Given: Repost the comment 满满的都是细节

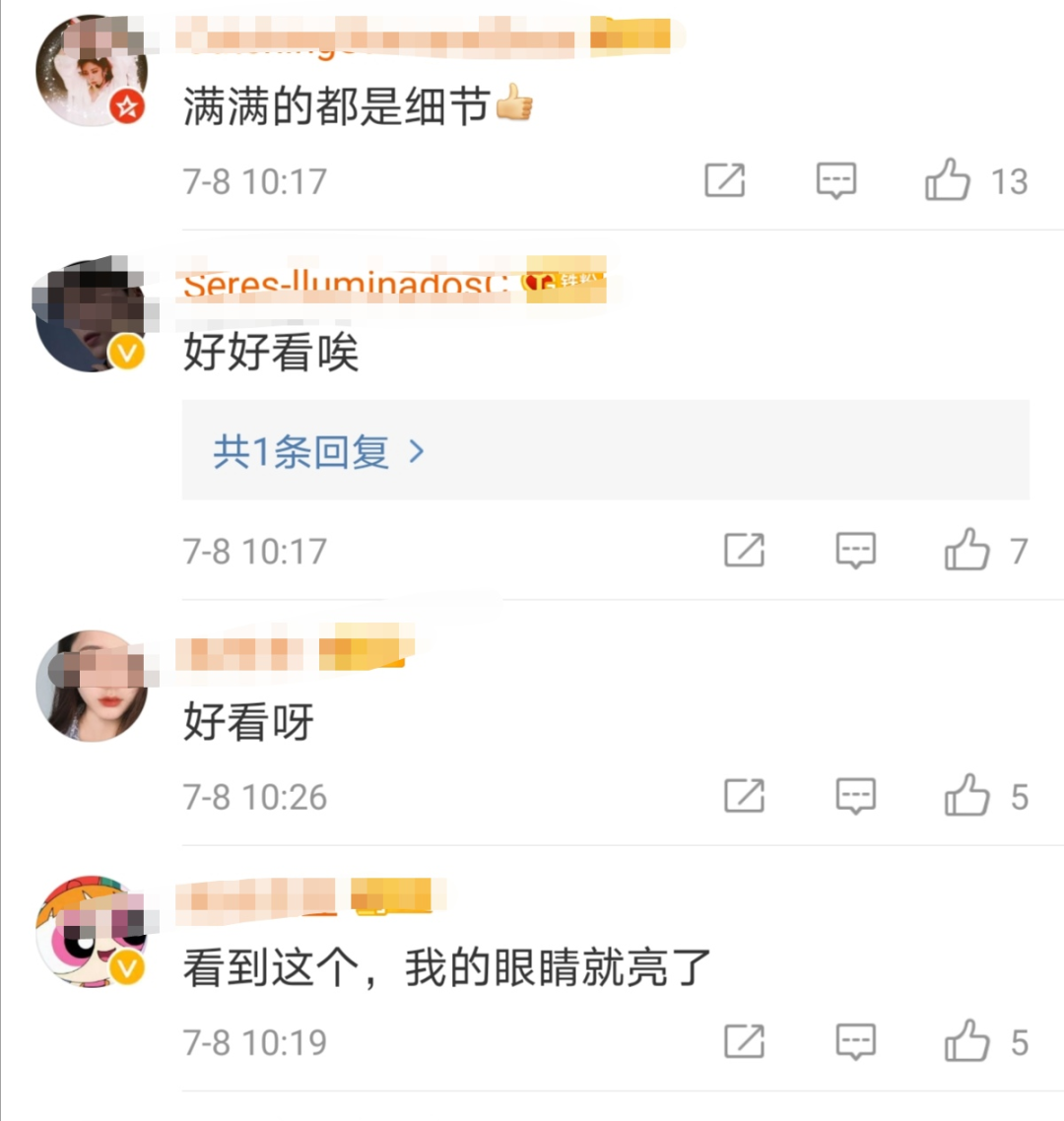Looking at the screenshot, I should click(x=724, y=180).
